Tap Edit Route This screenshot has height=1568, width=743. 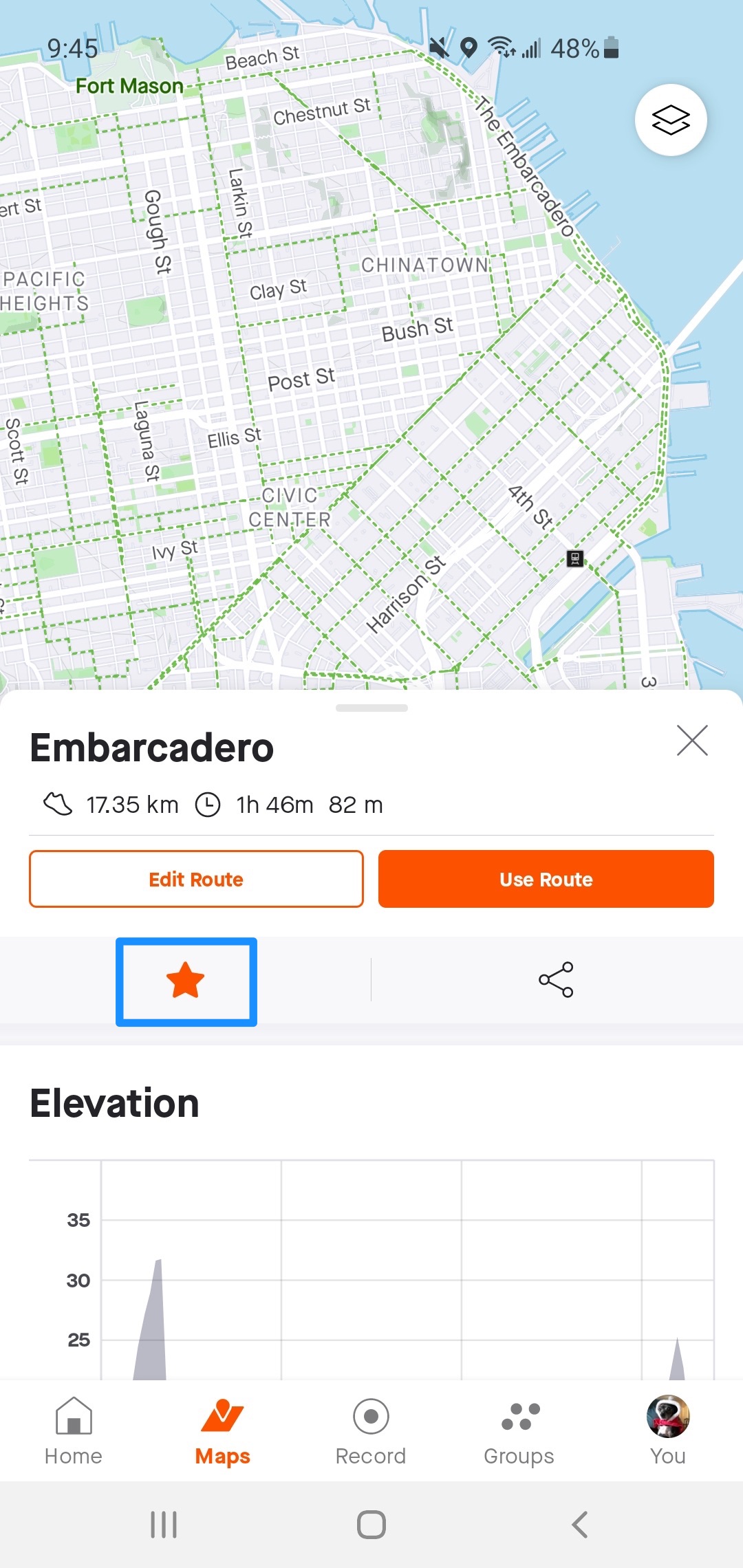point(195,879)
